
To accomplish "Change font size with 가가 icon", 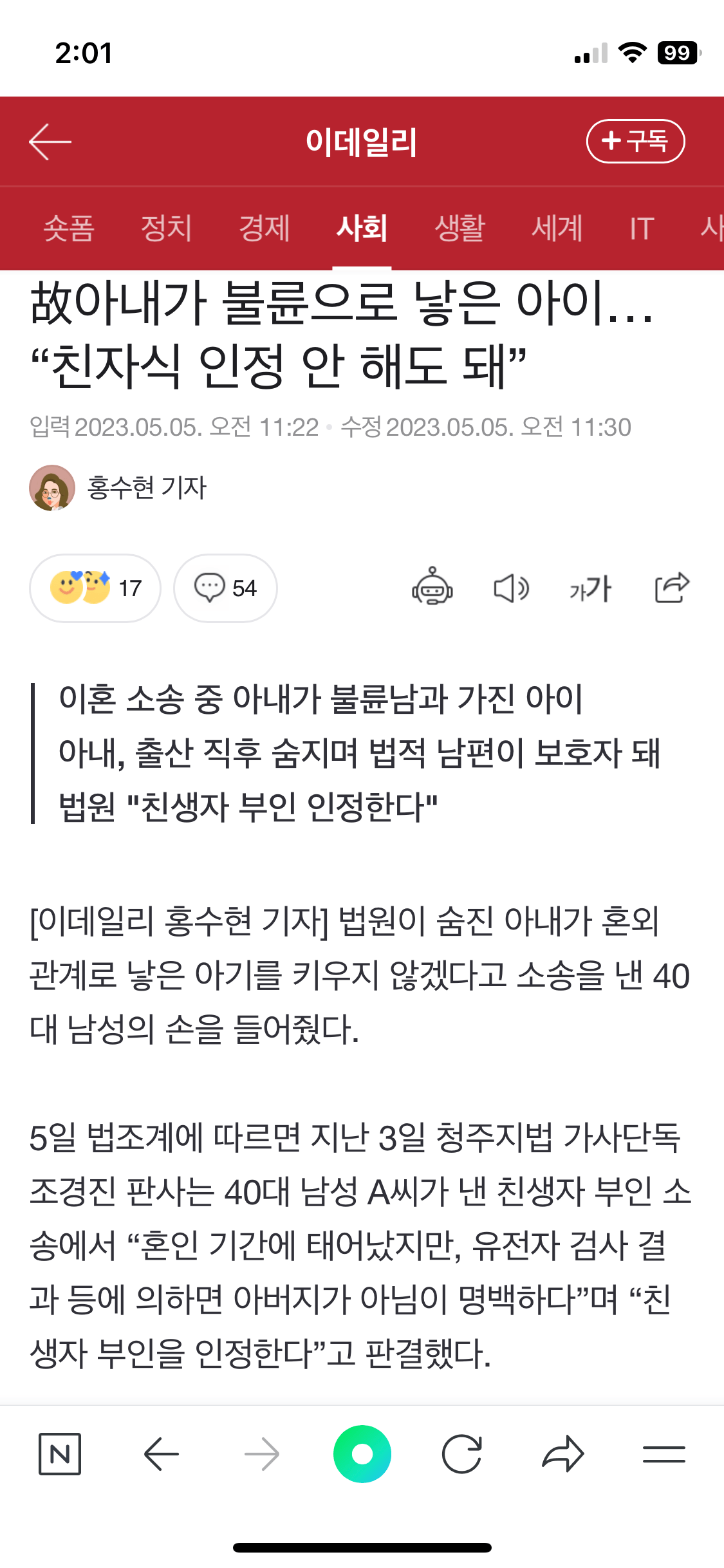I will tap(590, 588).
